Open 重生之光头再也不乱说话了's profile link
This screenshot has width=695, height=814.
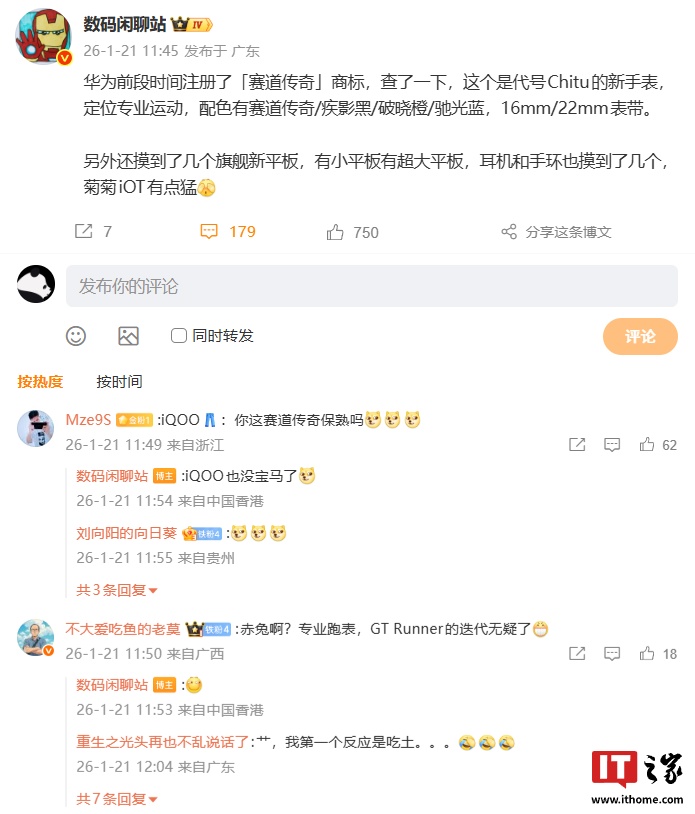[164, 742]
